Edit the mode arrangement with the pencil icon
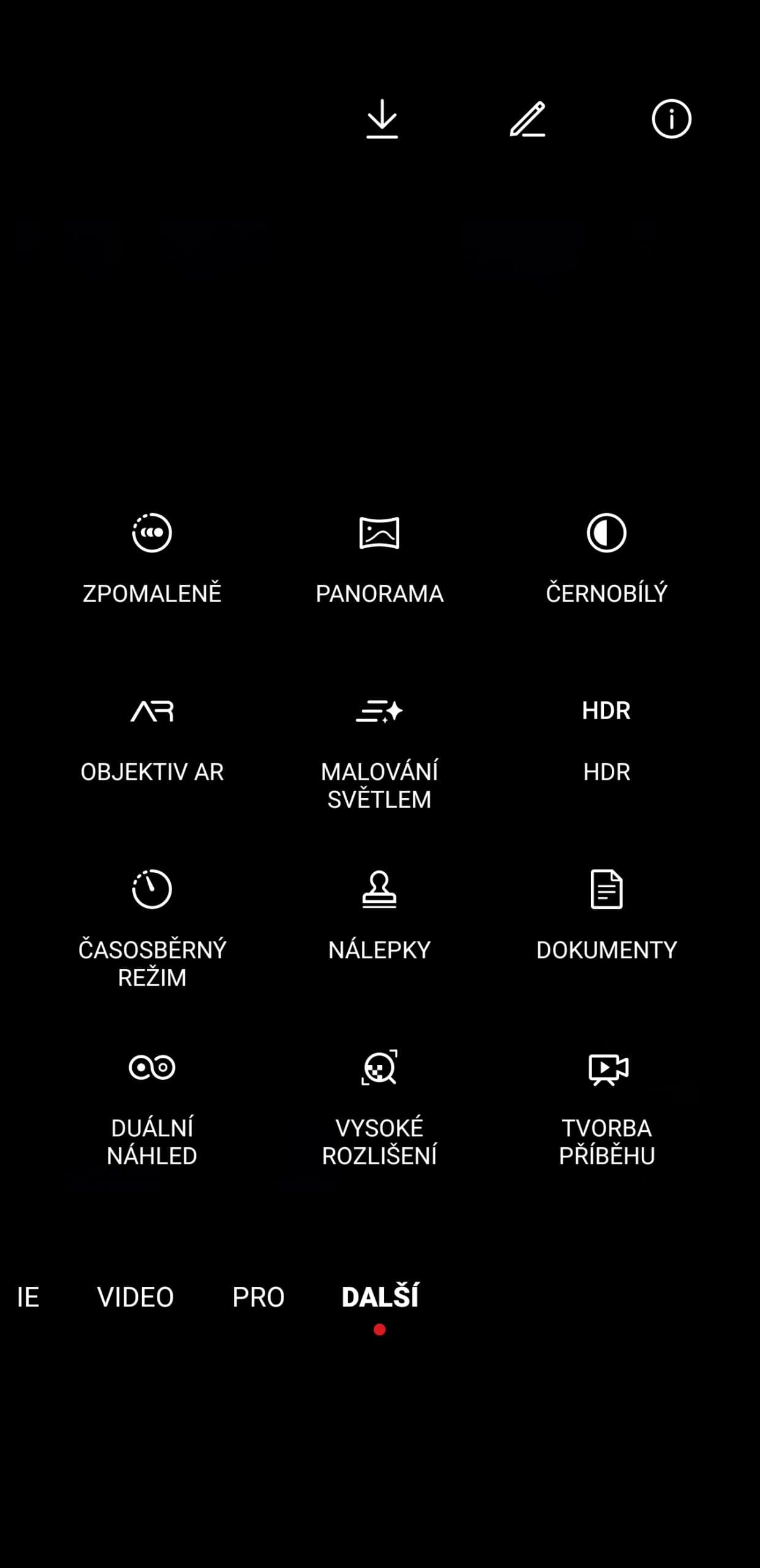Screen dimensions: 760x1568 (527, 119)
